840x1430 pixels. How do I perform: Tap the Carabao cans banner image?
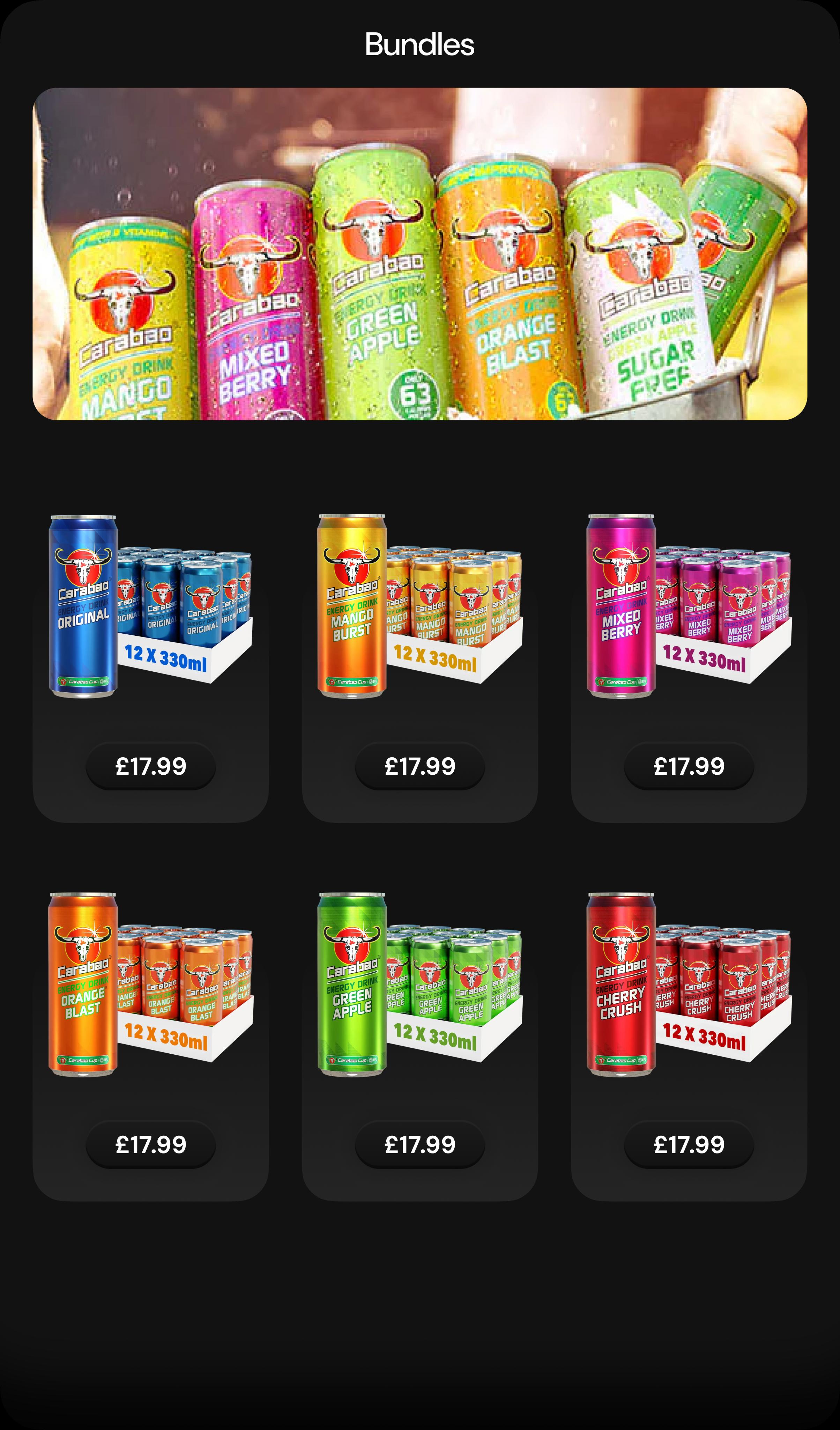pyautogui.click(x=420, y=254)
